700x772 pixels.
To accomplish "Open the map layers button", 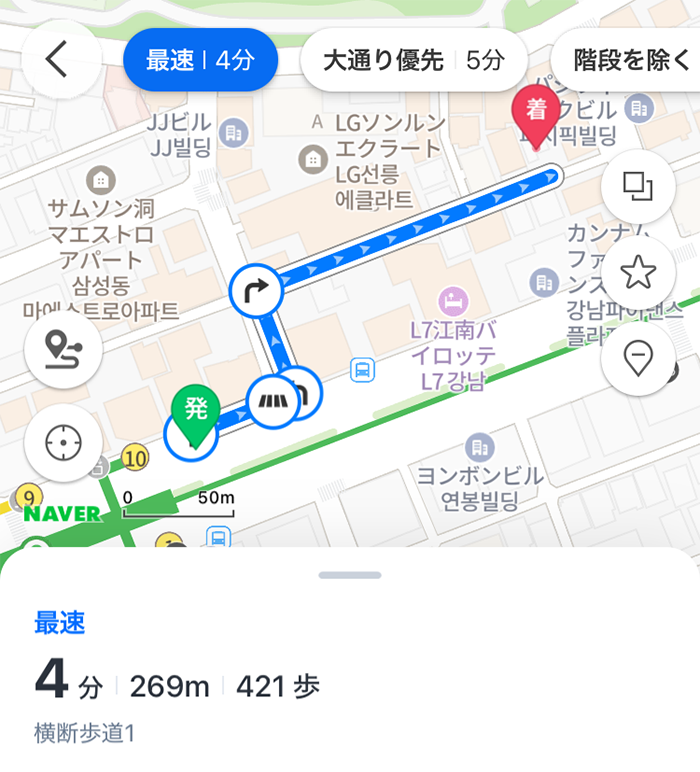I will (637, 186).
